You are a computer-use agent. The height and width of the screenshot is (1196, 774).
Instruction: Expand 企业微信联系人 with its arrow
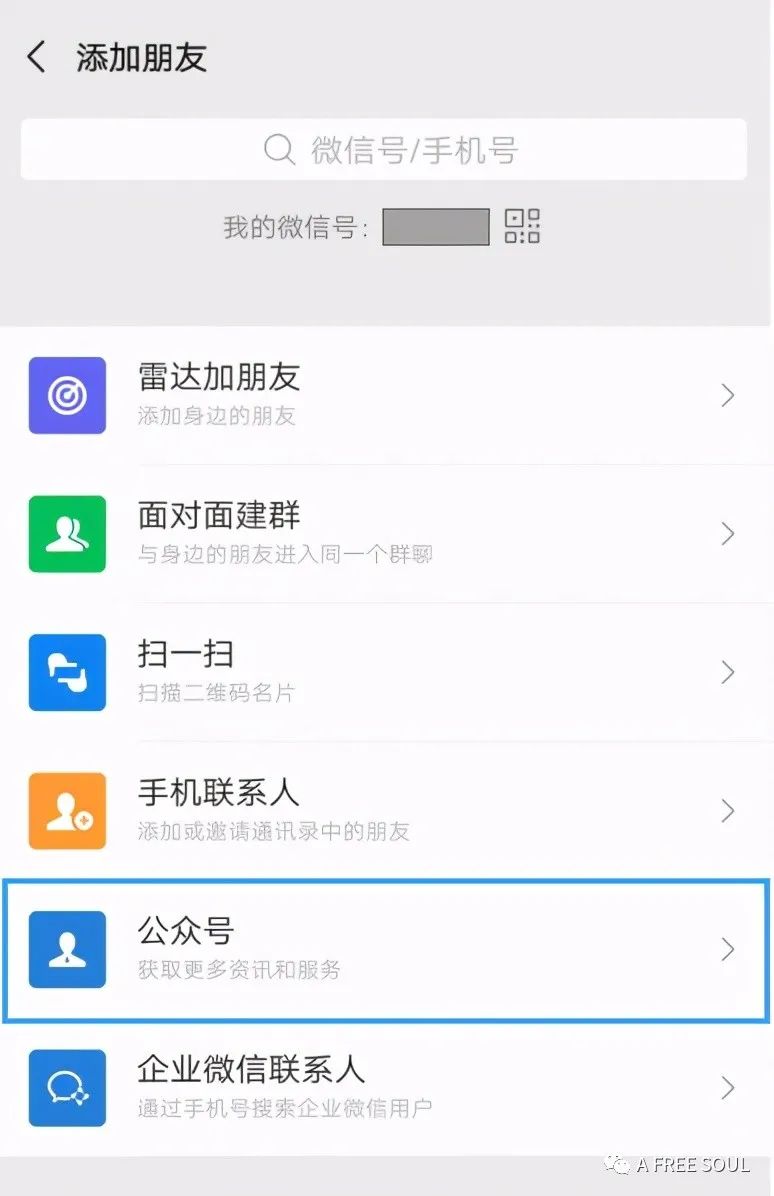pos(727,1089)
